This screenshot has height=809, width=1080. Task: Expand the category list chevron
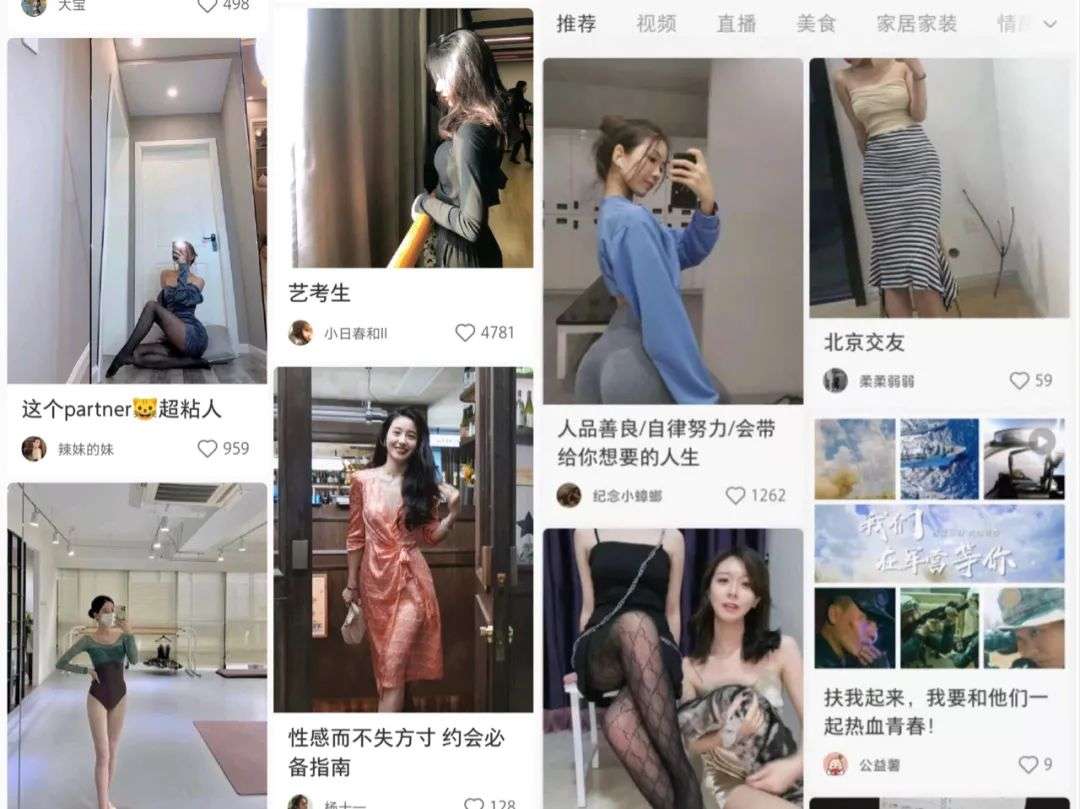tap(1050, 25)
